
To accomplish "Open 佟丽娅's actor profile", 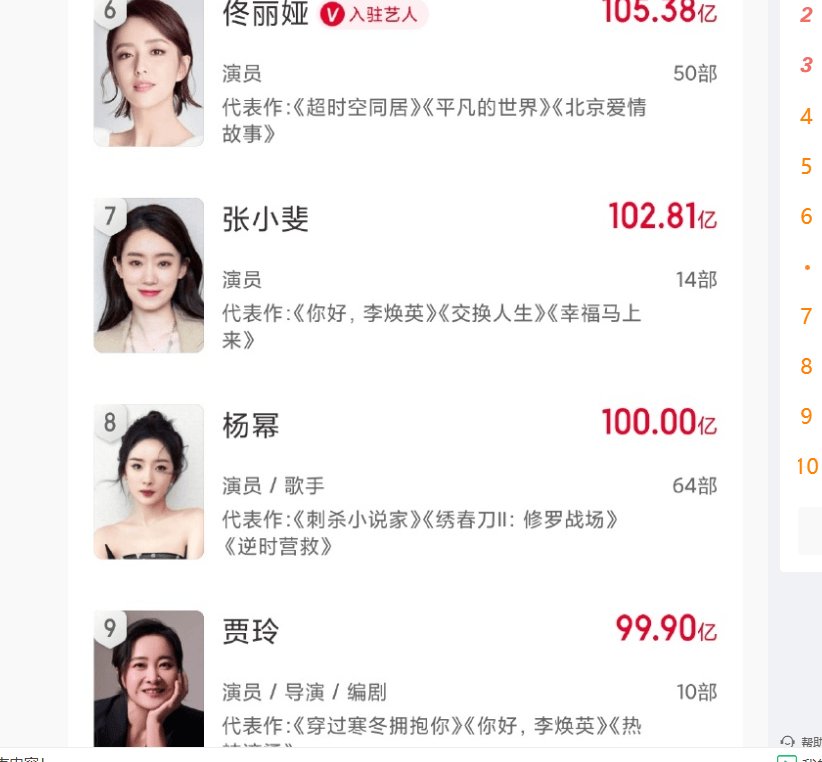I will [x=265, y=14].
